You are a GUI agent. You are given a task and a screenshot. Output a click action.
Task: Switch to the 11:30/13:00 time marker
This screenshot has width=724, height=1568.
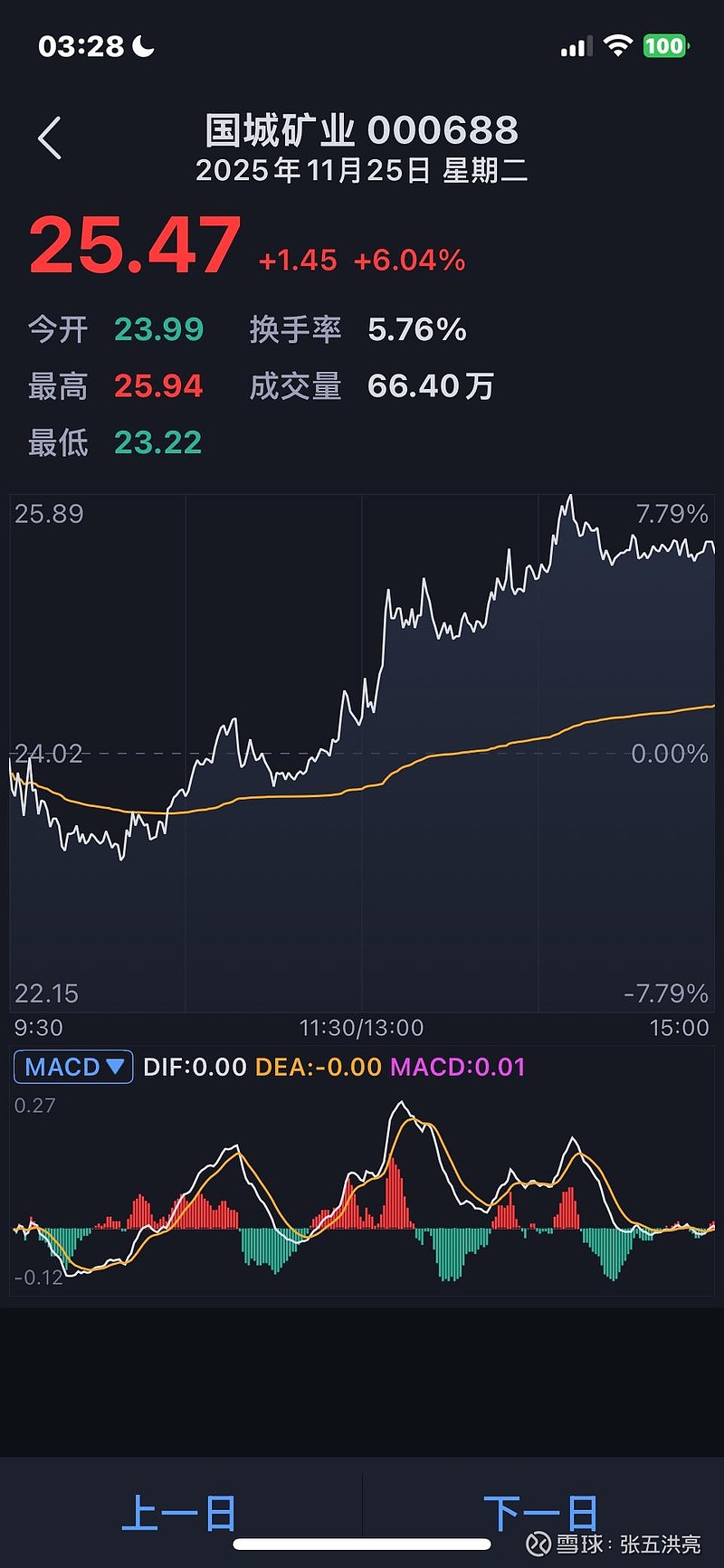[x=360, y=1028]
